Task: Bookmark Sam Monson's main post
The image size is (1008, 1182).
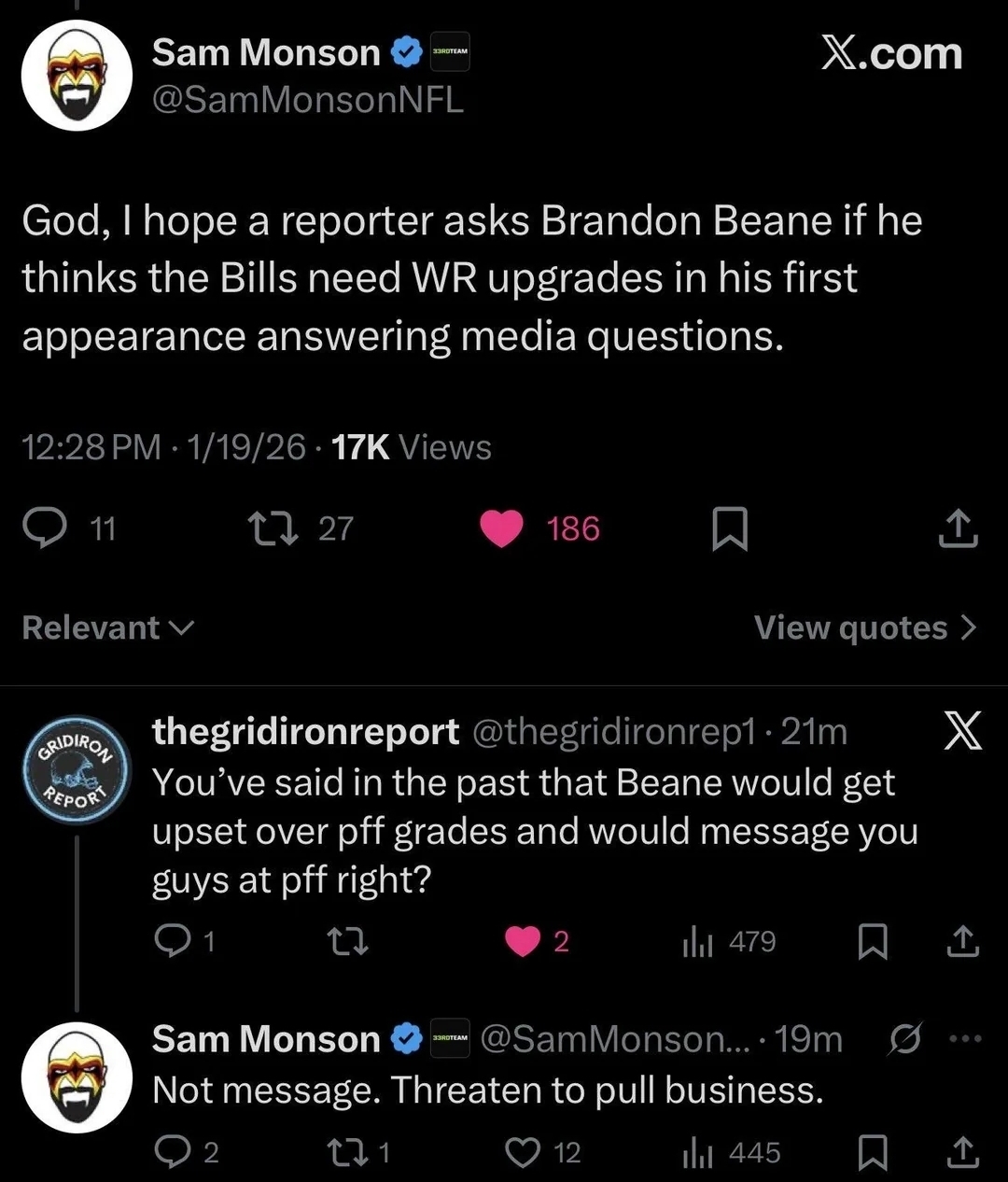Action: point(729,529)
